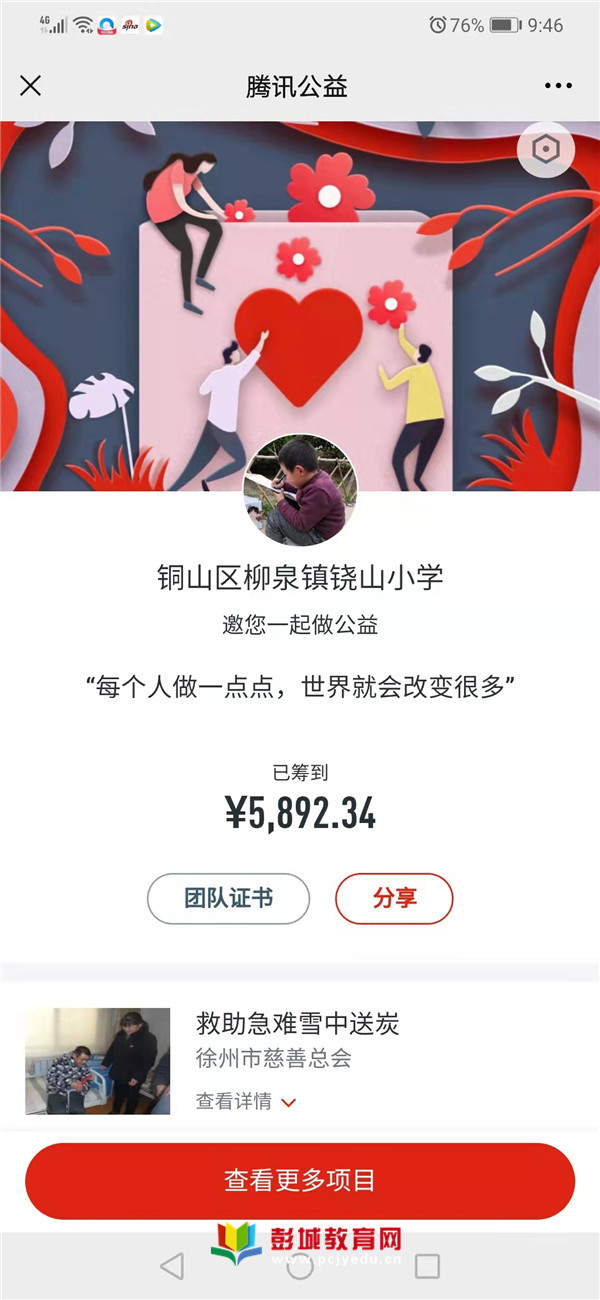Tap the hexagon icon on banner
The width and height of the screenshot is (600, 1300).
click(x=546, y=150)
